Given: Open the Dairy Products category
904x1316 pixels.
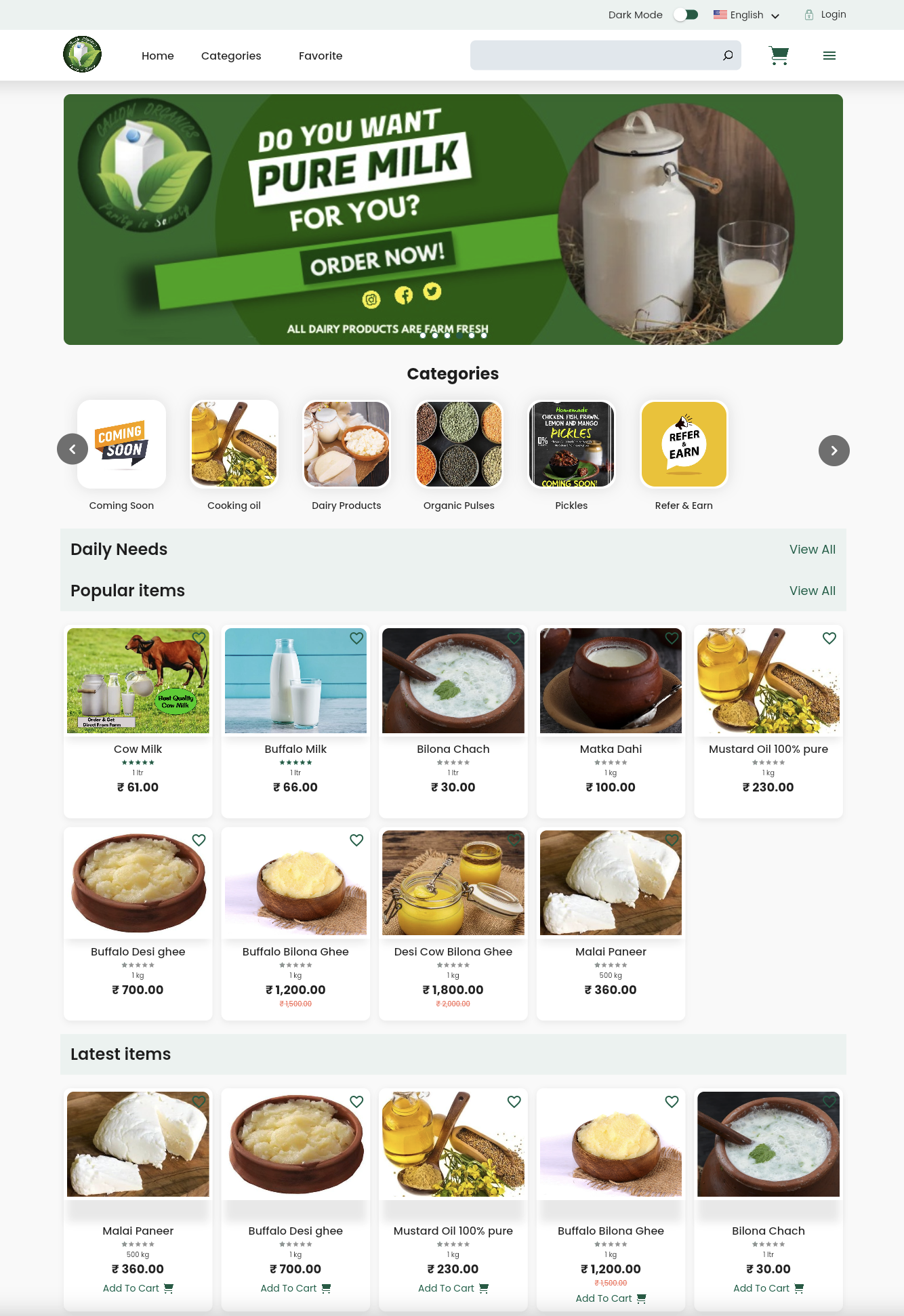Looking at the screenshot, I should tap(346, 445).
